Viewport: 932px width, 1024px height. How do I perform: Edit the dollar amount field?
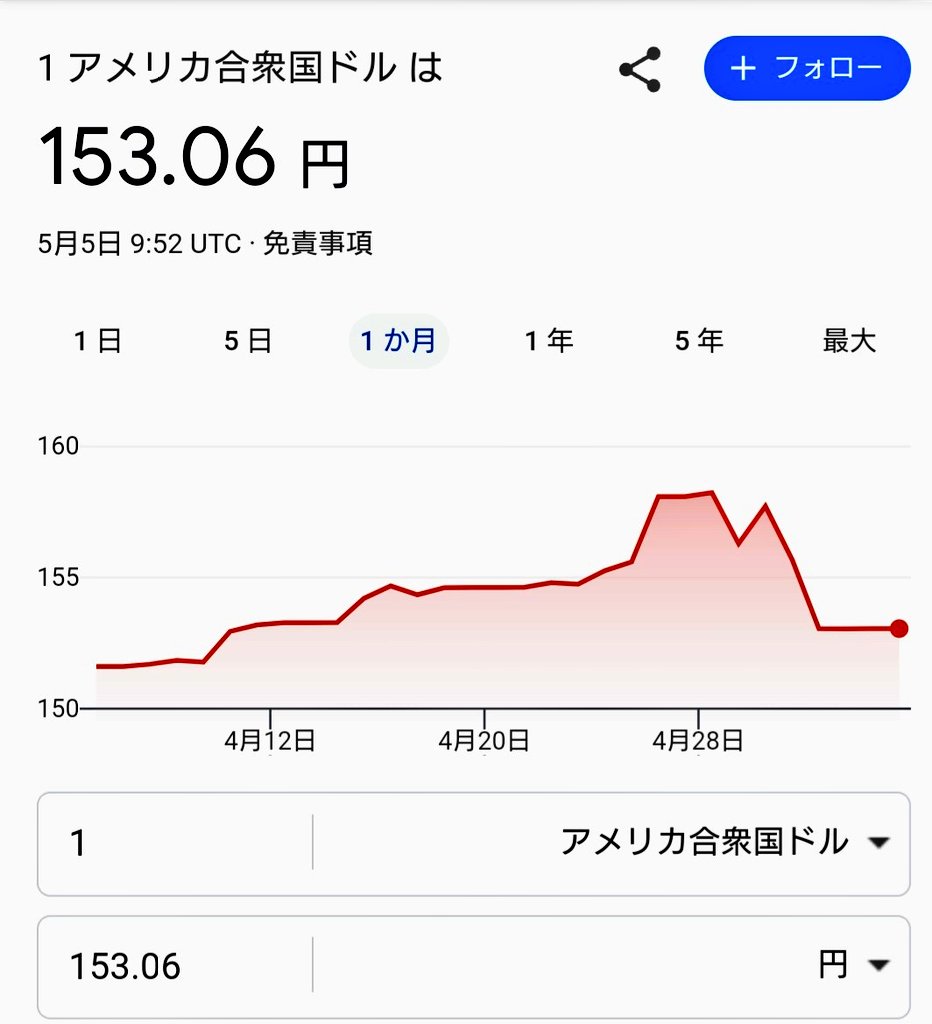coord(175,843)
